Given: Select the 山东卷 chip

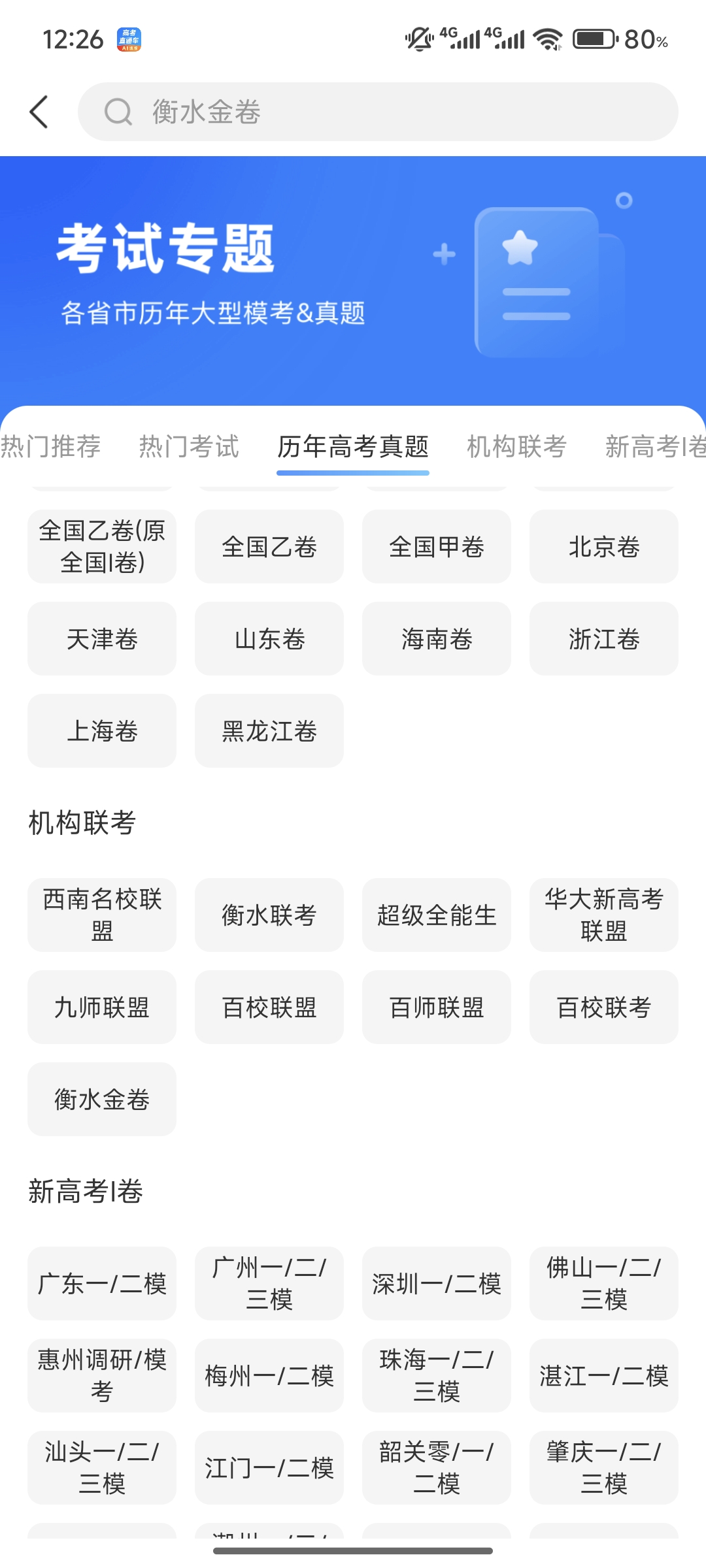Looking at the screenshot, I should click(x=269, y=639).
